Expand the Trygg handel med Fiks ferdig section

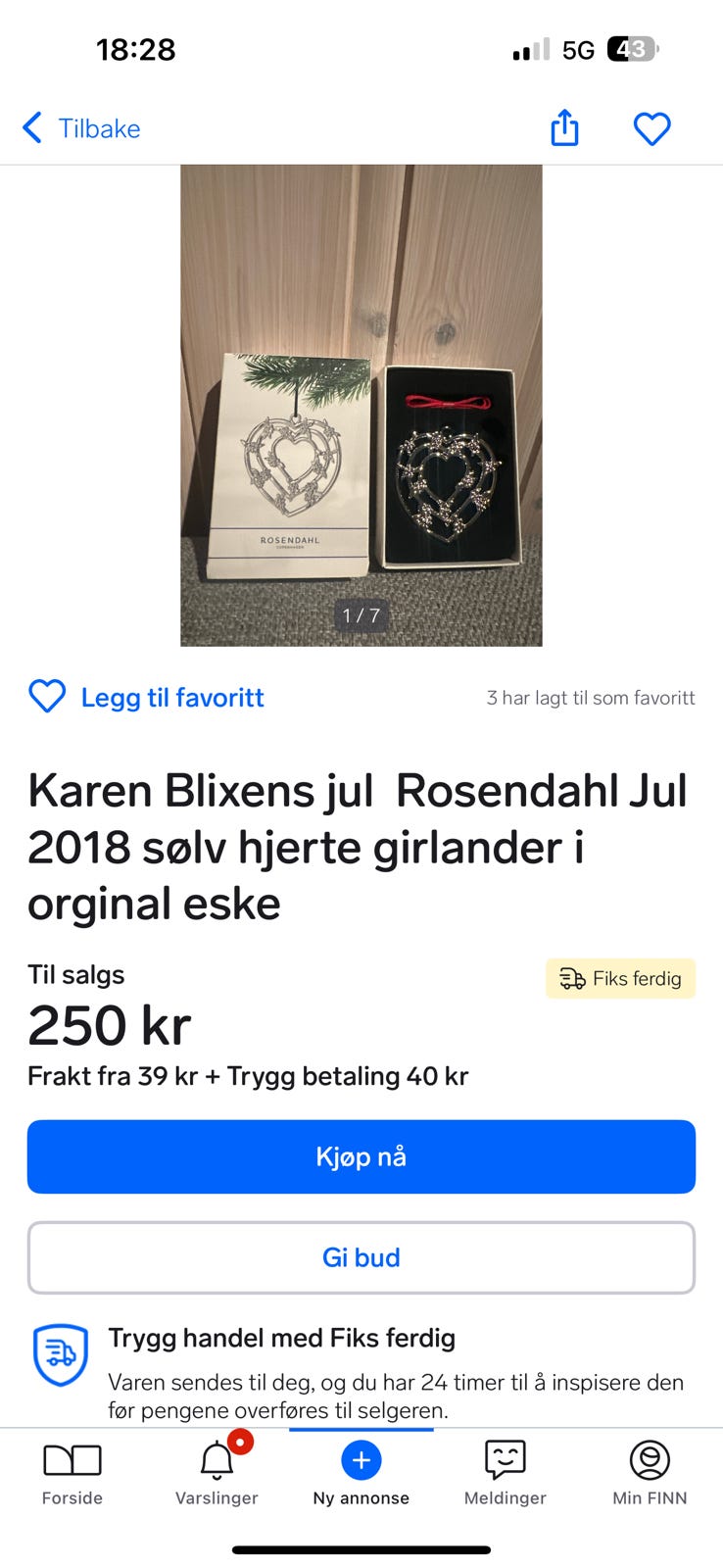coord(282,1338)
